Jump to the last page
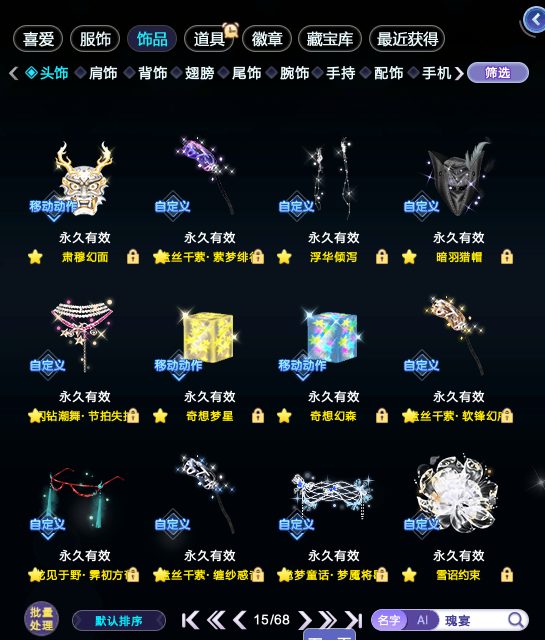The image size is (545, 640). 354,620
